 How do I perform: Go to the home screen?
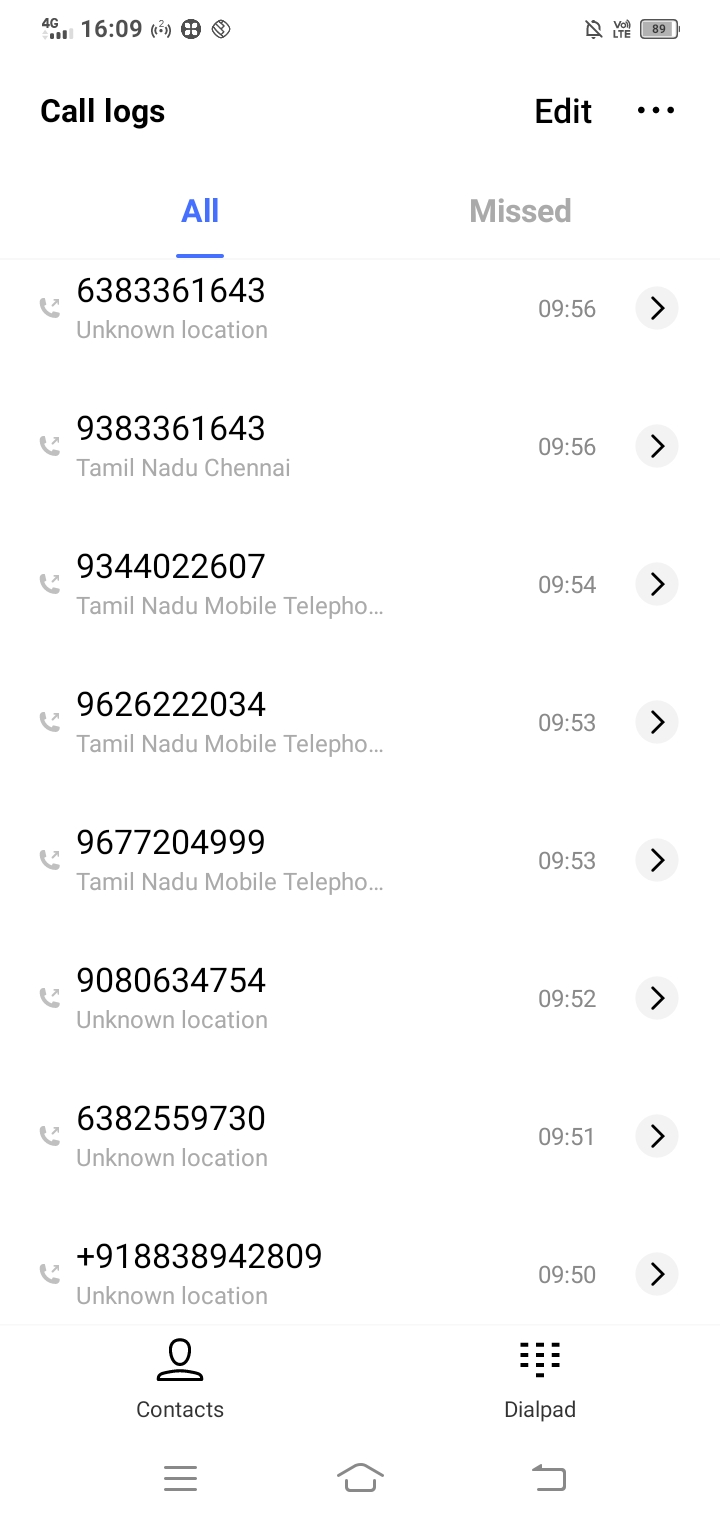pos(361,1477)
